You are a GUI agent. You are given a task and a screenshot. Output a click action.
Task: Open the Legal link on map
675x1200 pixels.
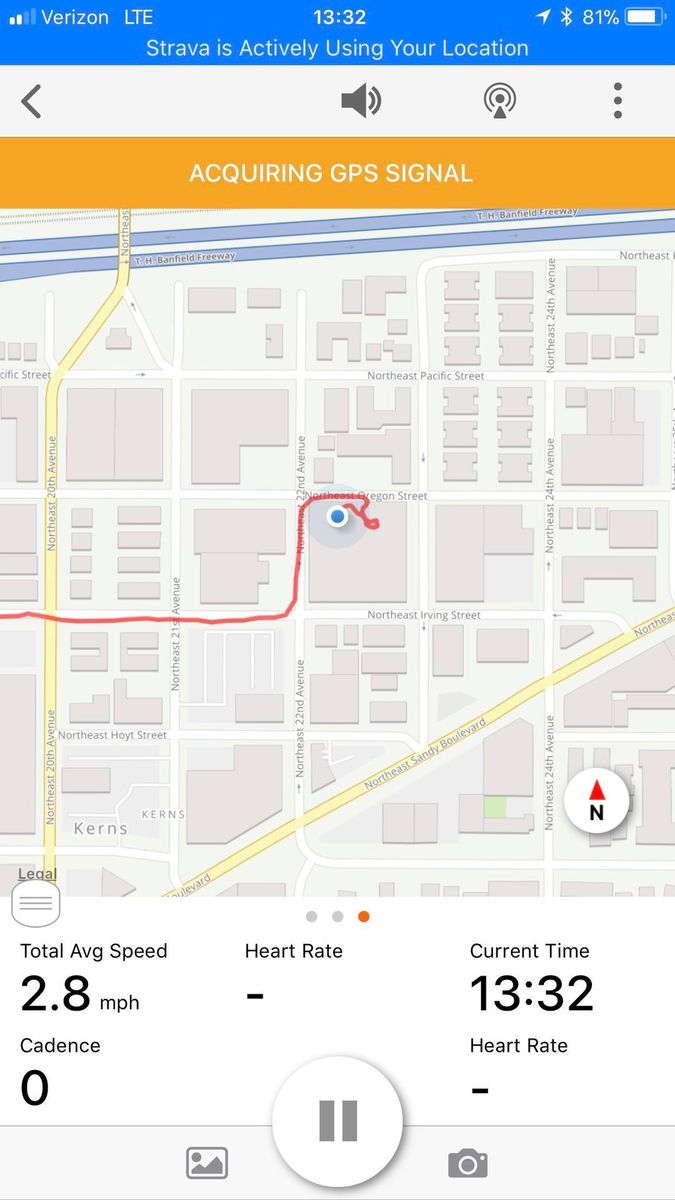(x=37, y=874)
